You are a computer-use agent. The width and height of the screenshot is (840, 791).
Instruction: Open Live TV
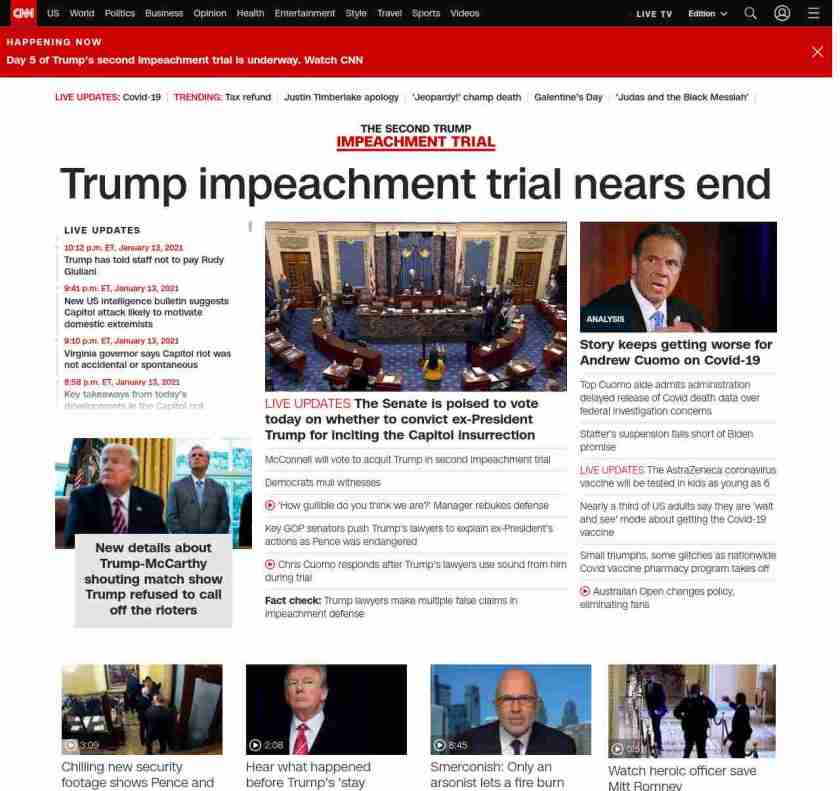click(x=654, y=14)
